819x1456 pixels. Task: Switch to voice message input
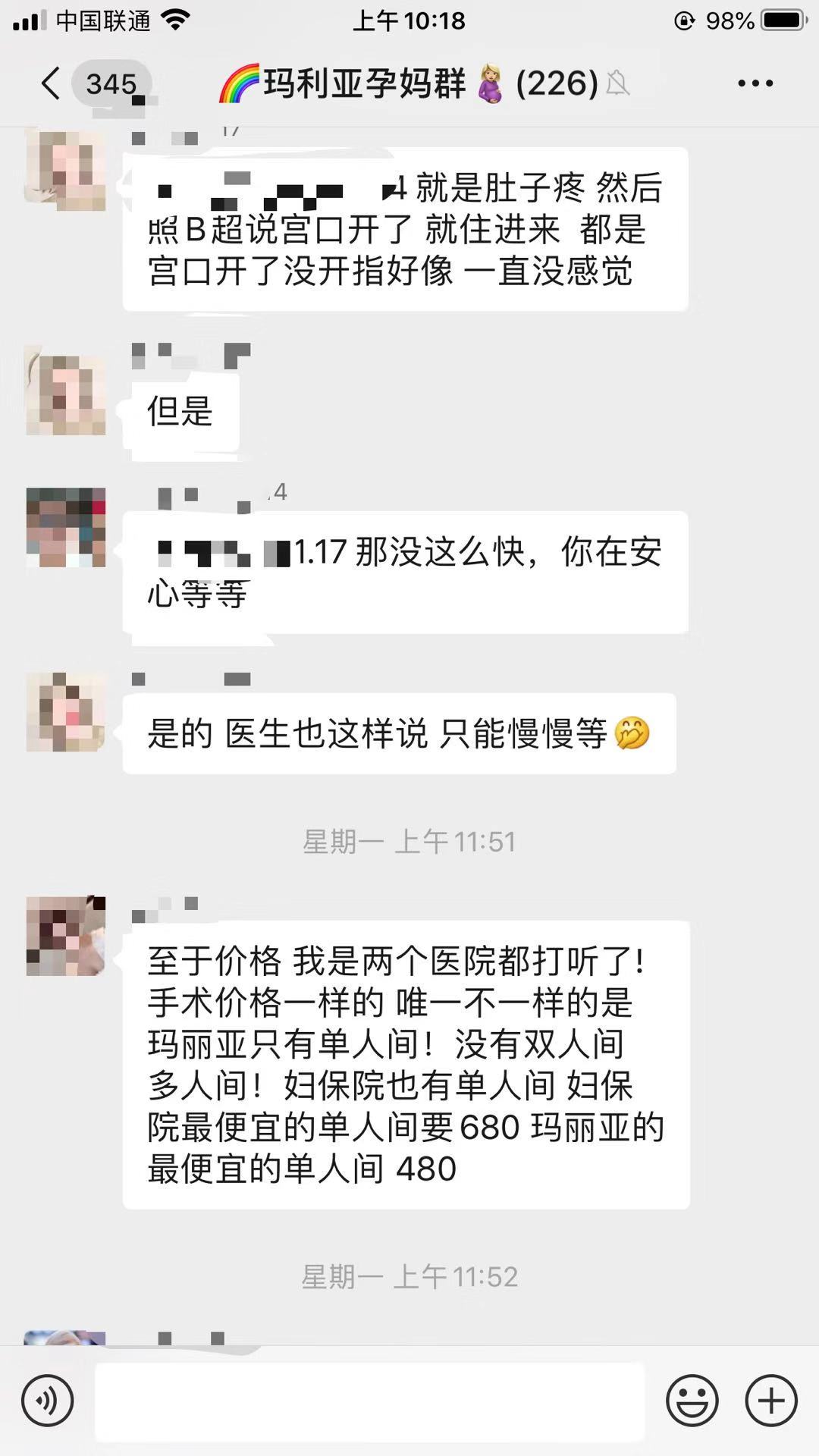tap(48, 1401)
